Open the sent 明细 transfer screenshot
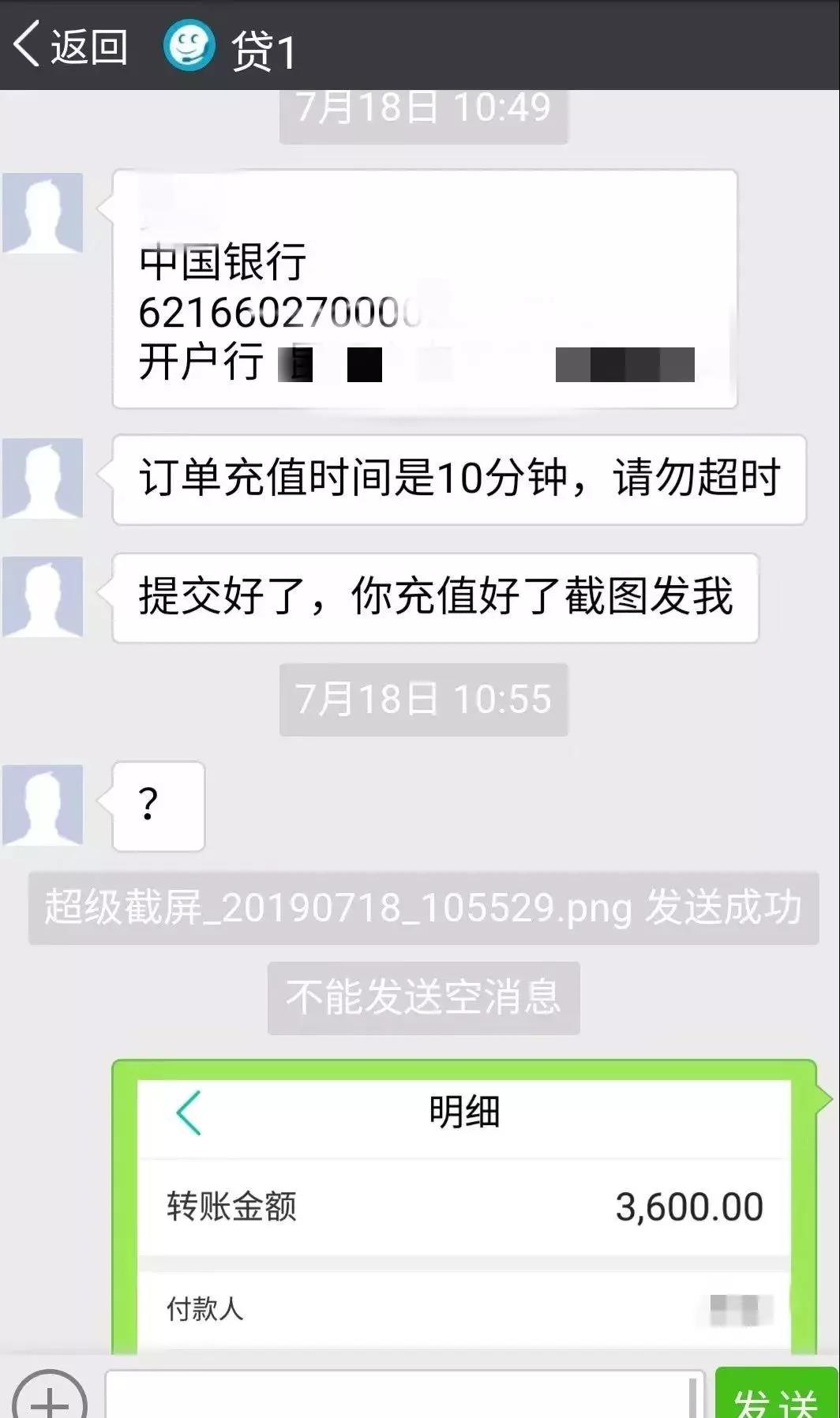The image size is (840, 1418). pyautogui.click(x=464, y=1208)
